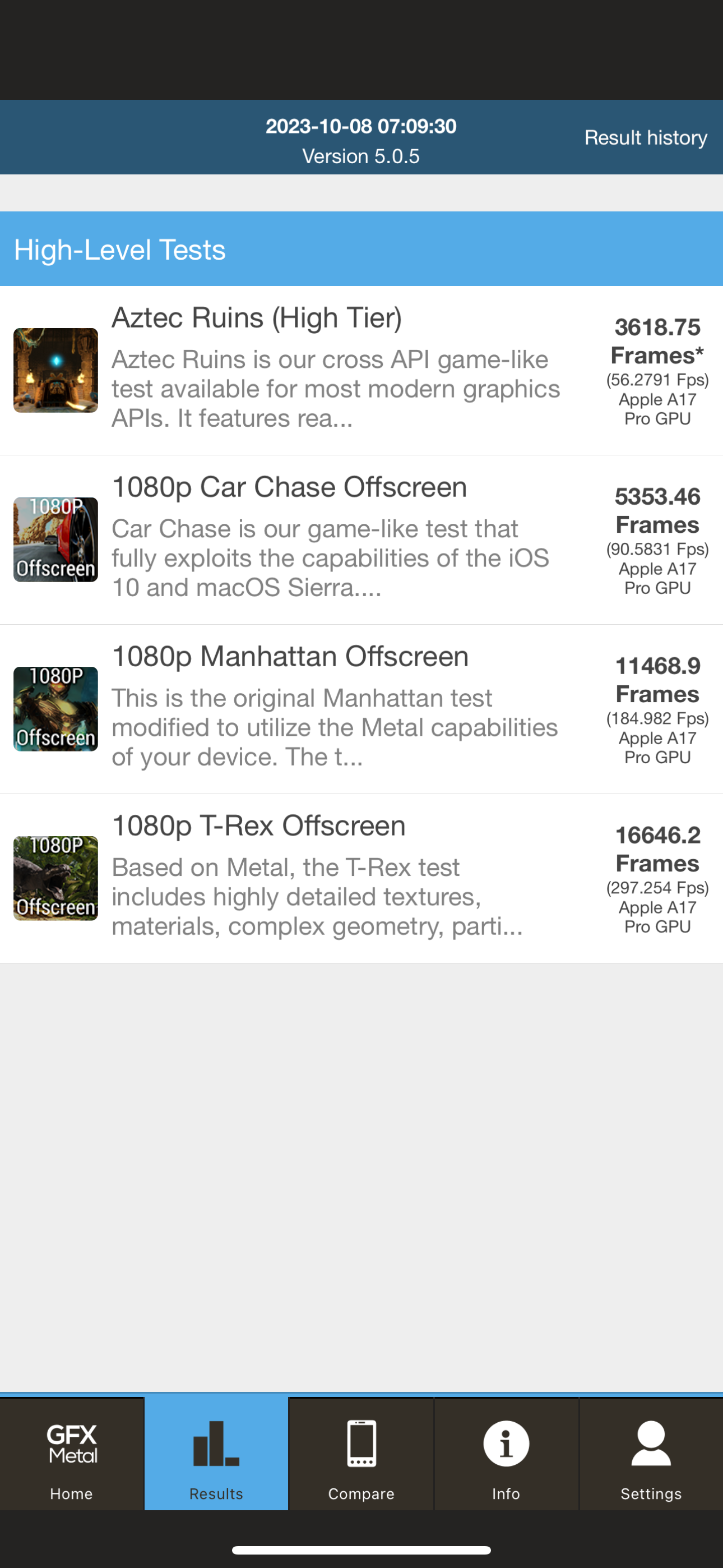This screenshot has width=723, height=1568.
Task: Switch to the Settings tab
Action: [x=651, y=1455]
